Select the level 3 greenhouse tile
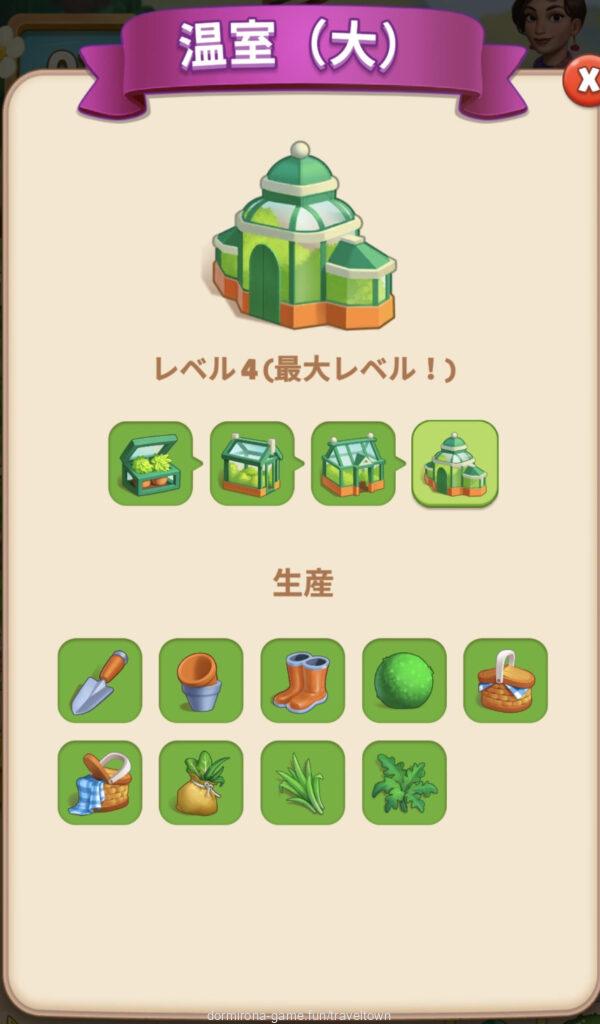This screenshot has height=1024, width=600. pyautogui.click(x=353, y=463)
